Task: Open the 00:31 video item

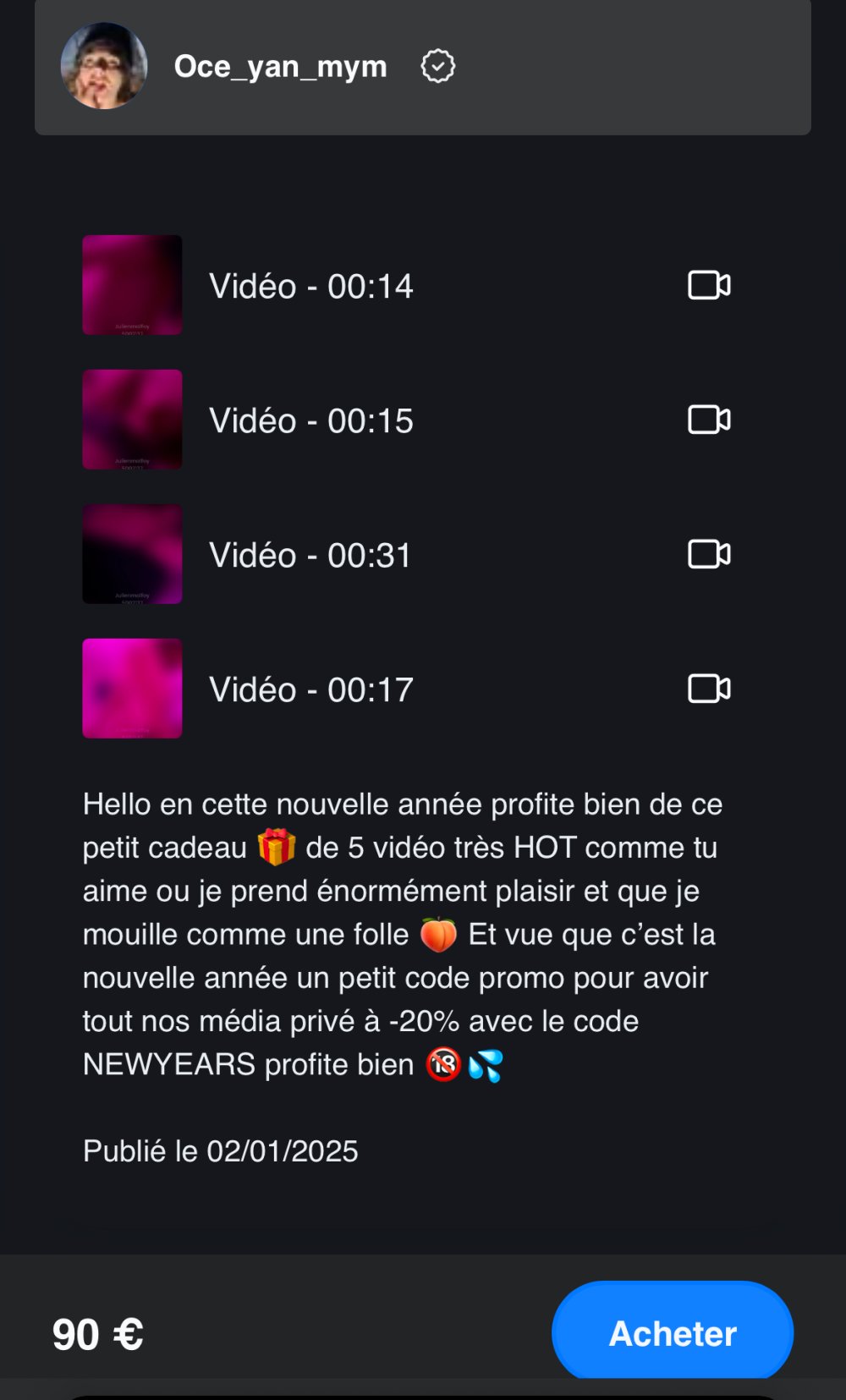Action: 310,555
